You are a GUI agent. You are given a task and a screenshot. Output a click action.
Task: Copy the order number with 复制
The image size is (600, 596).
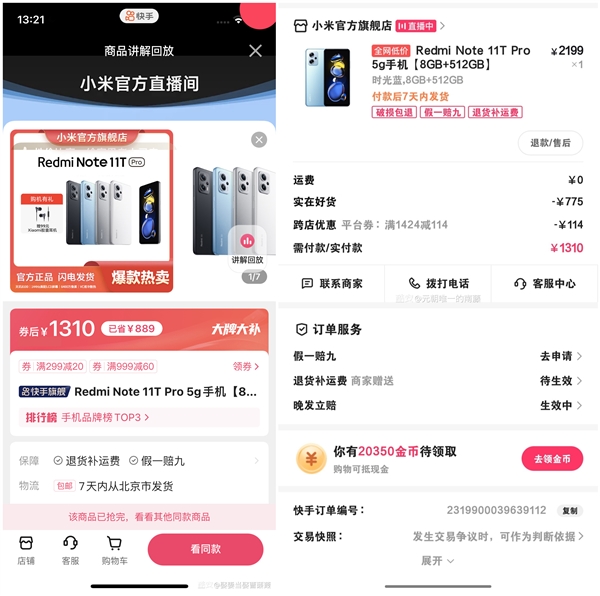(x=569, y=511)
